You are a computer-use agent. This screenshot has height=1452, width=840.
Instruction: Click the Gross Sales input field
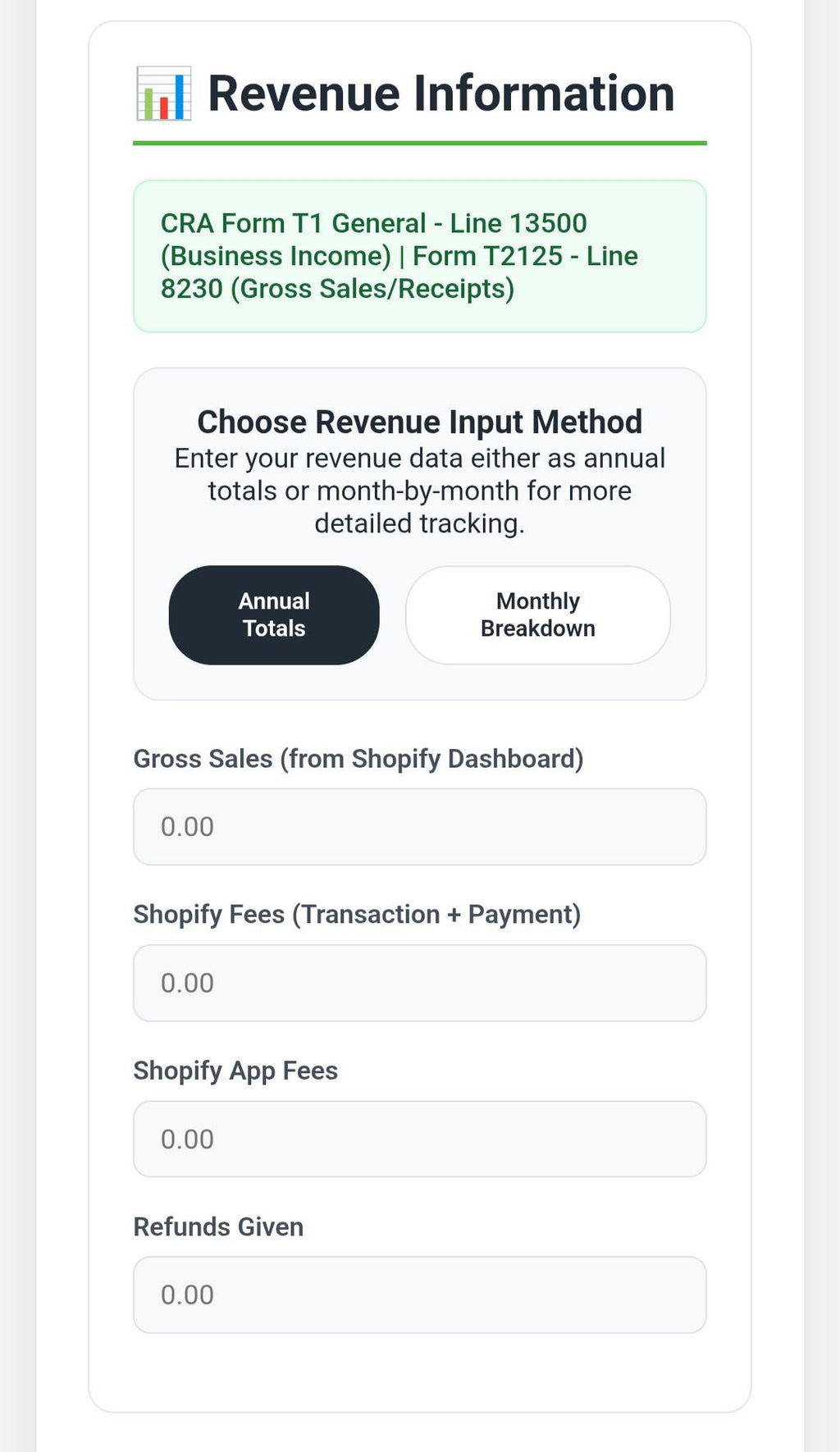tap(419, 827)
